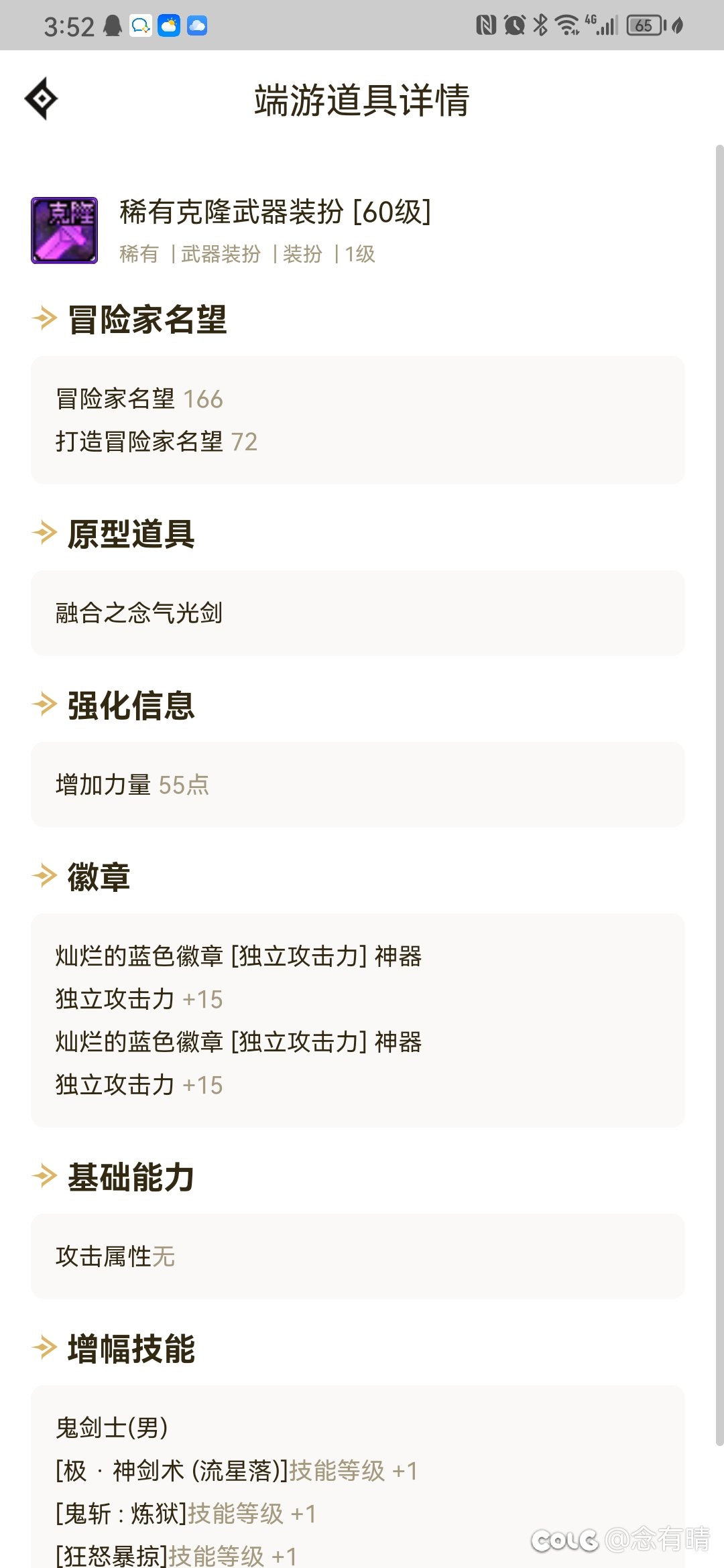Go back using the diamond header icon
The image size is (724, 1568).
tap(42, 99)
